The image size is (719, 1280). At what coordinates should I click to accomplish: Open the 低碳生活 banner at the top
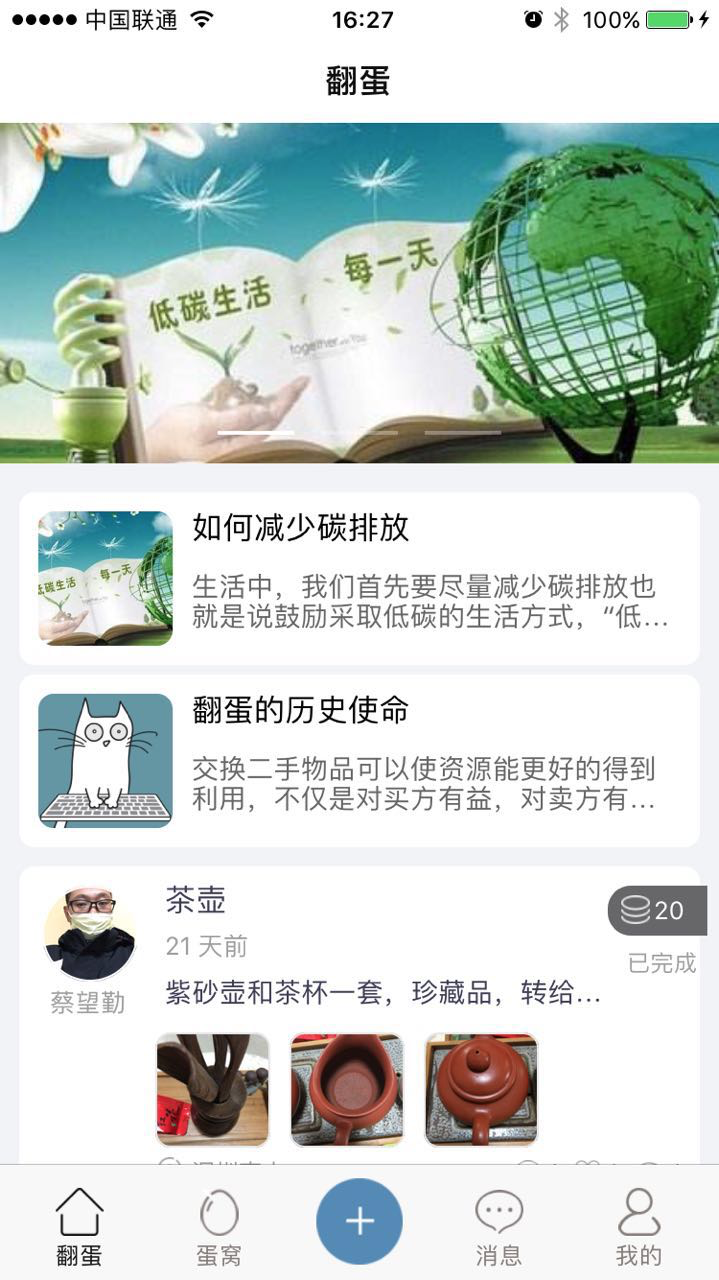click(x=359, y=292)
